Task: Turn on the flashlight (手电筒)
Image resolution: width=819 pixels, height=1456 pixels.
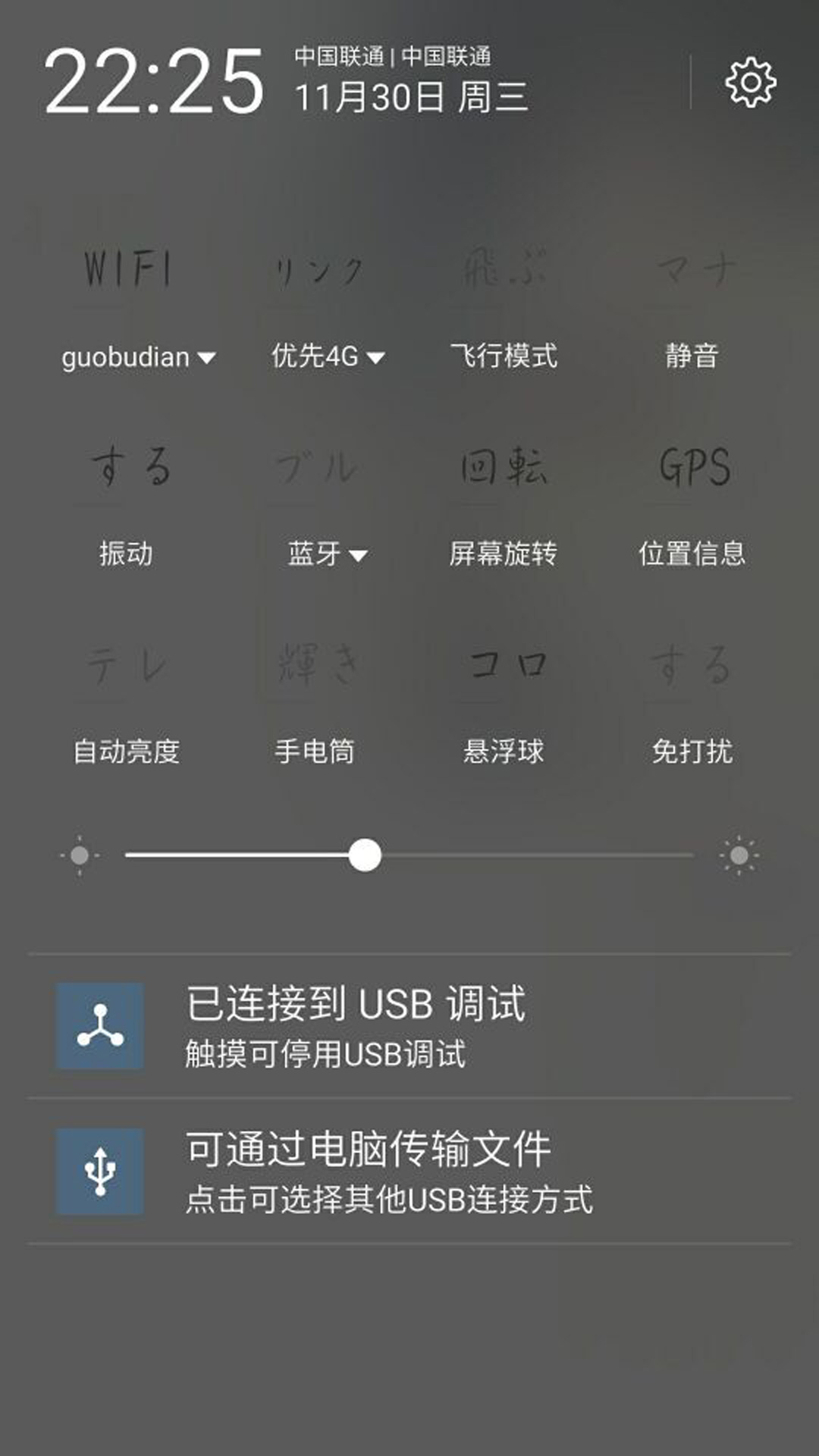Action: tap(315, 664)
